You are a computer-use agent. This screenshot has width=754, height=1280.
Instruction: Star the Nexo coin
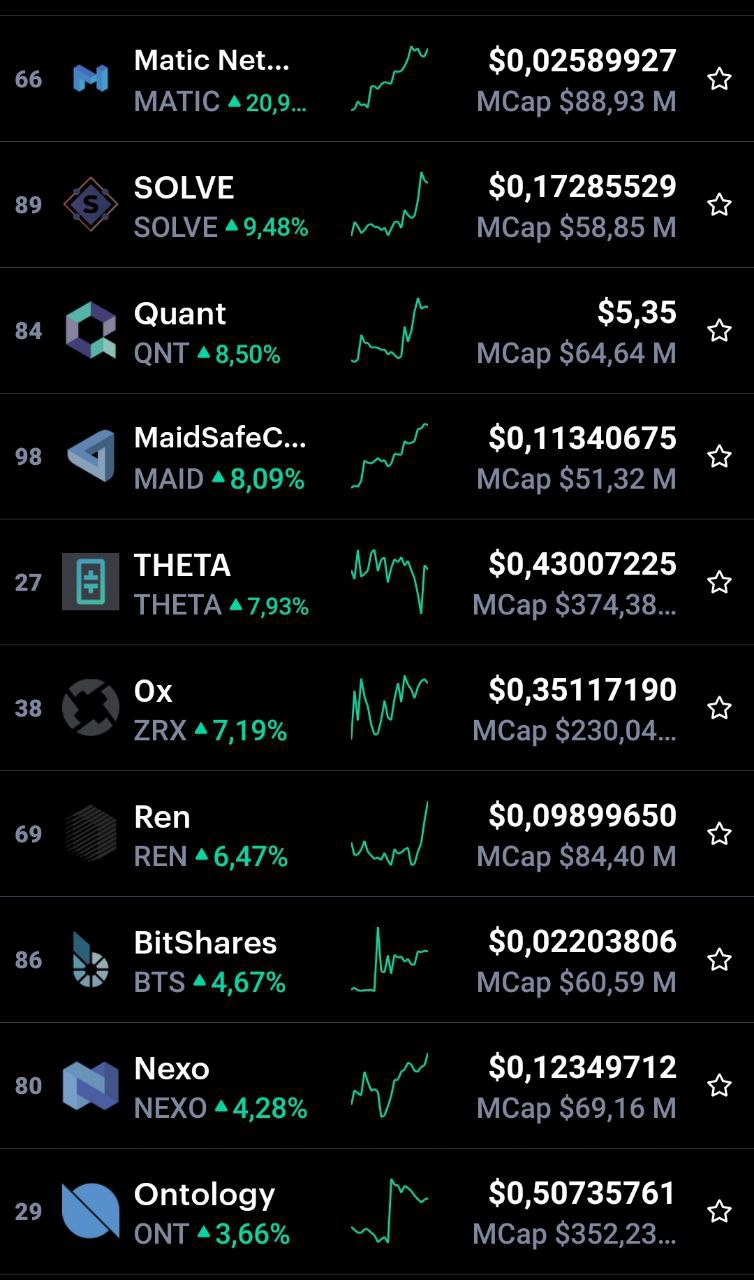719,1086
